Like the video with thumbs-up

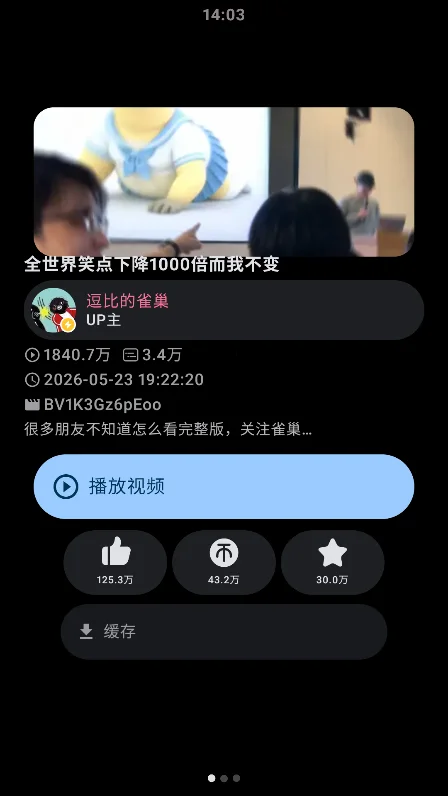(115, 562)
